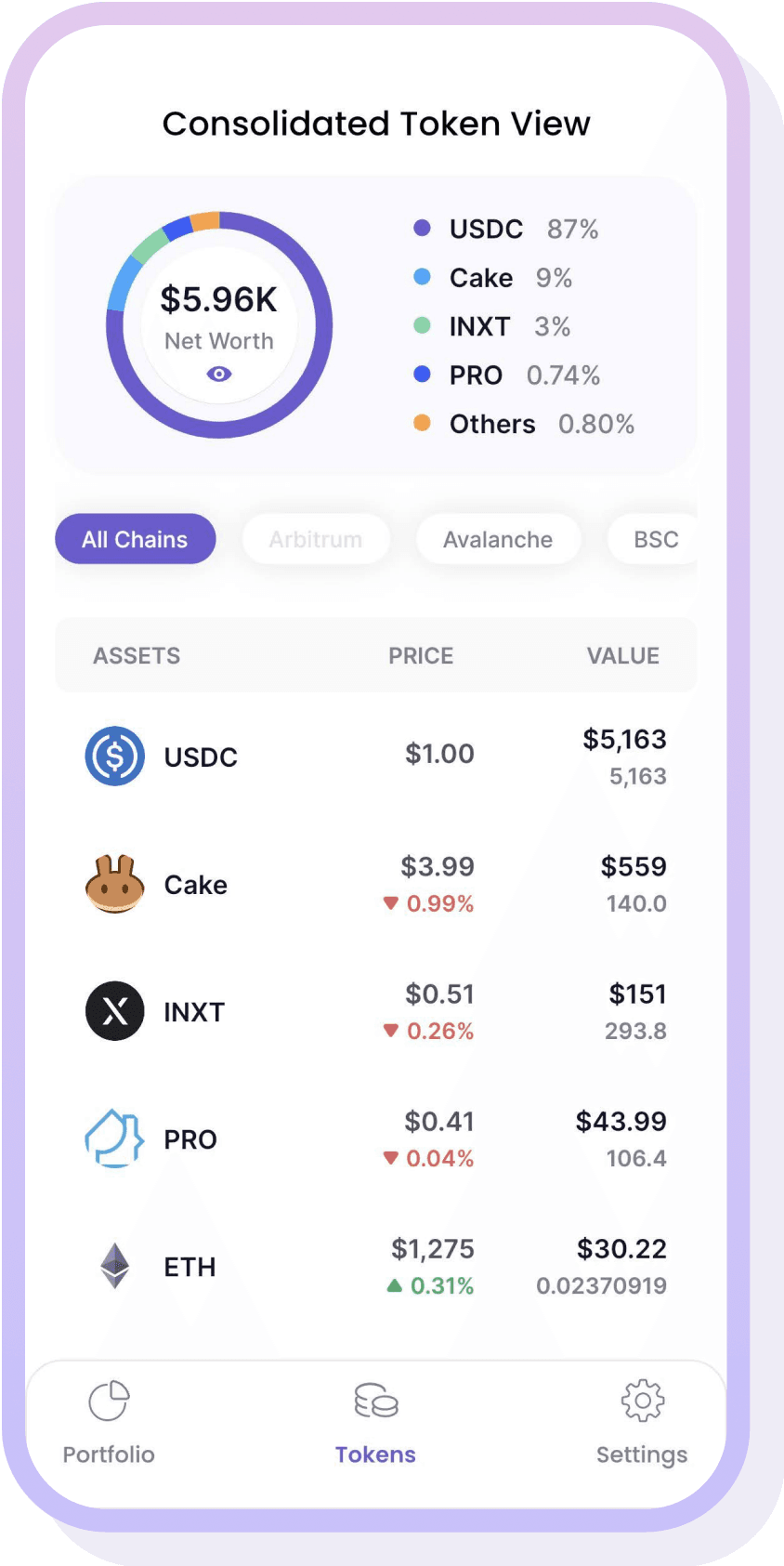Click the INXT black X icon
The width and height of the screenshot is (784, 1566).
coord(113,1011)
